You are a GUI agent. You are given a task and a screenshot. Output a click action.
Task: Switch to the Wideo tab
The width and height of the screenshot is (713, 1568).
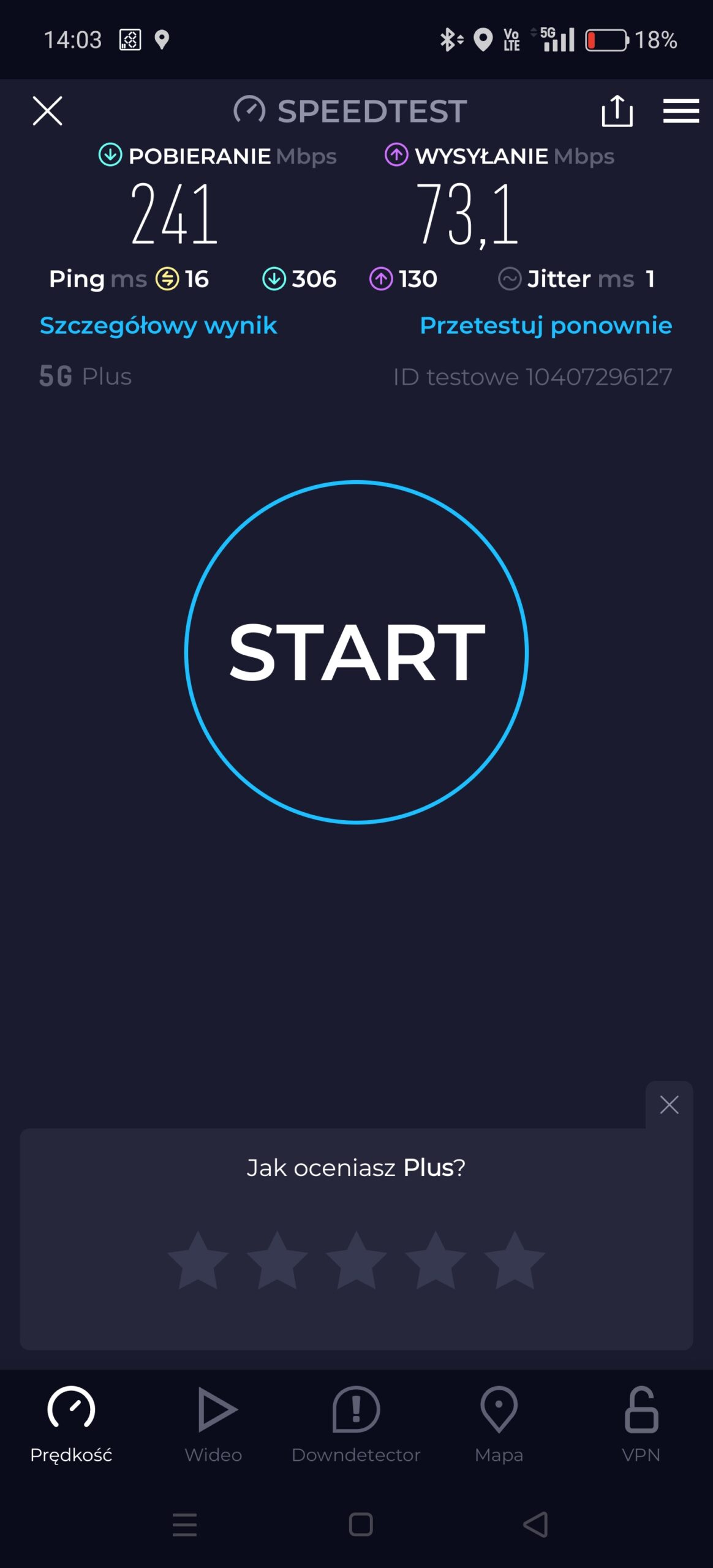click(214, 1423)
